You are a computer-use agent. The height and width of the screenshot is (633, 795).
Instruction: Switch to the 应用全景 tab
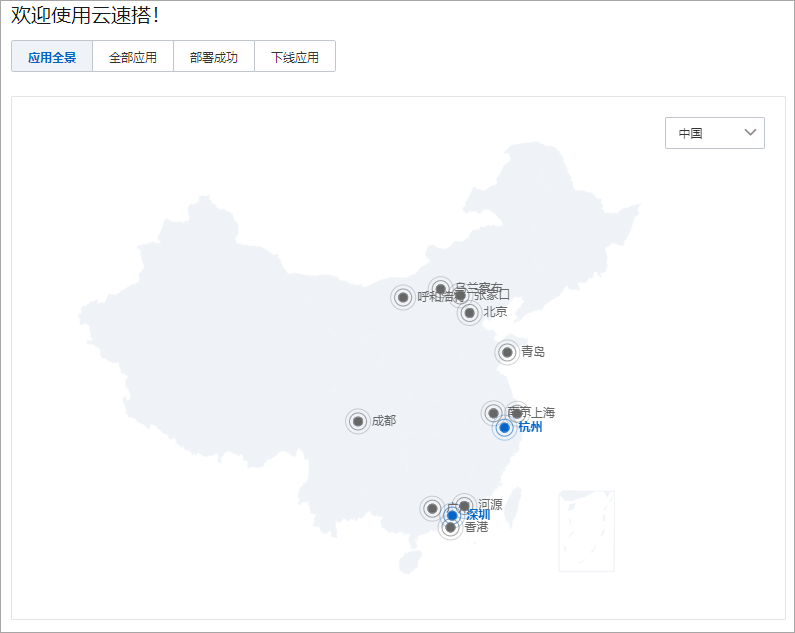[x=52, y=57]
